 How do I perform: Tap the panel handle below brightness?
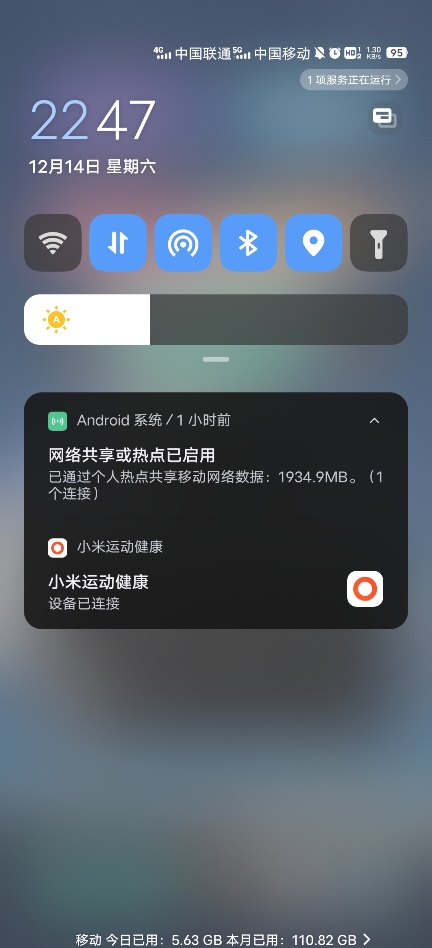[x=216, y=359]
